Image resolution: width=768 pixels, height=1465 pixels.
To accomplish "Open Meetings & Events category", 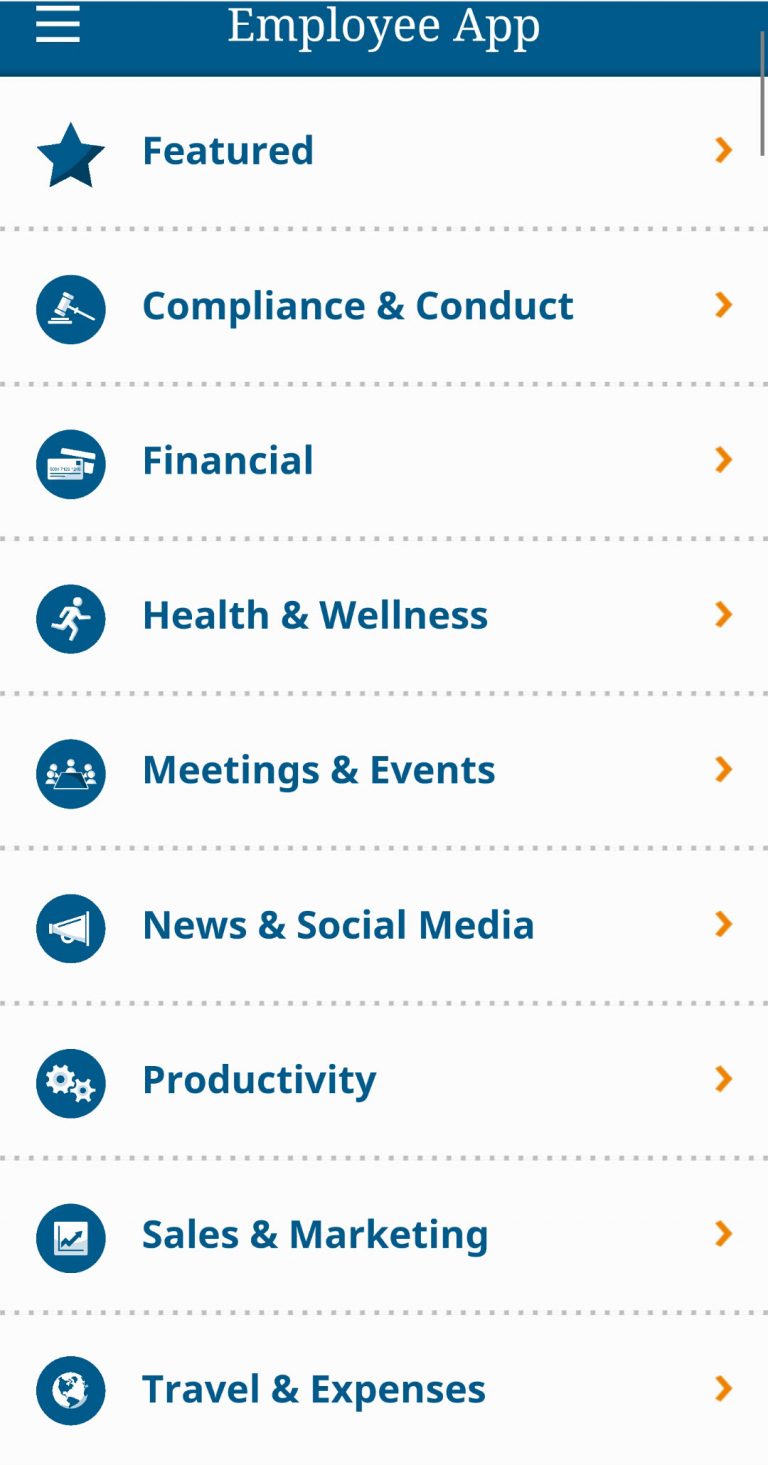I will [x=384, y=771].
